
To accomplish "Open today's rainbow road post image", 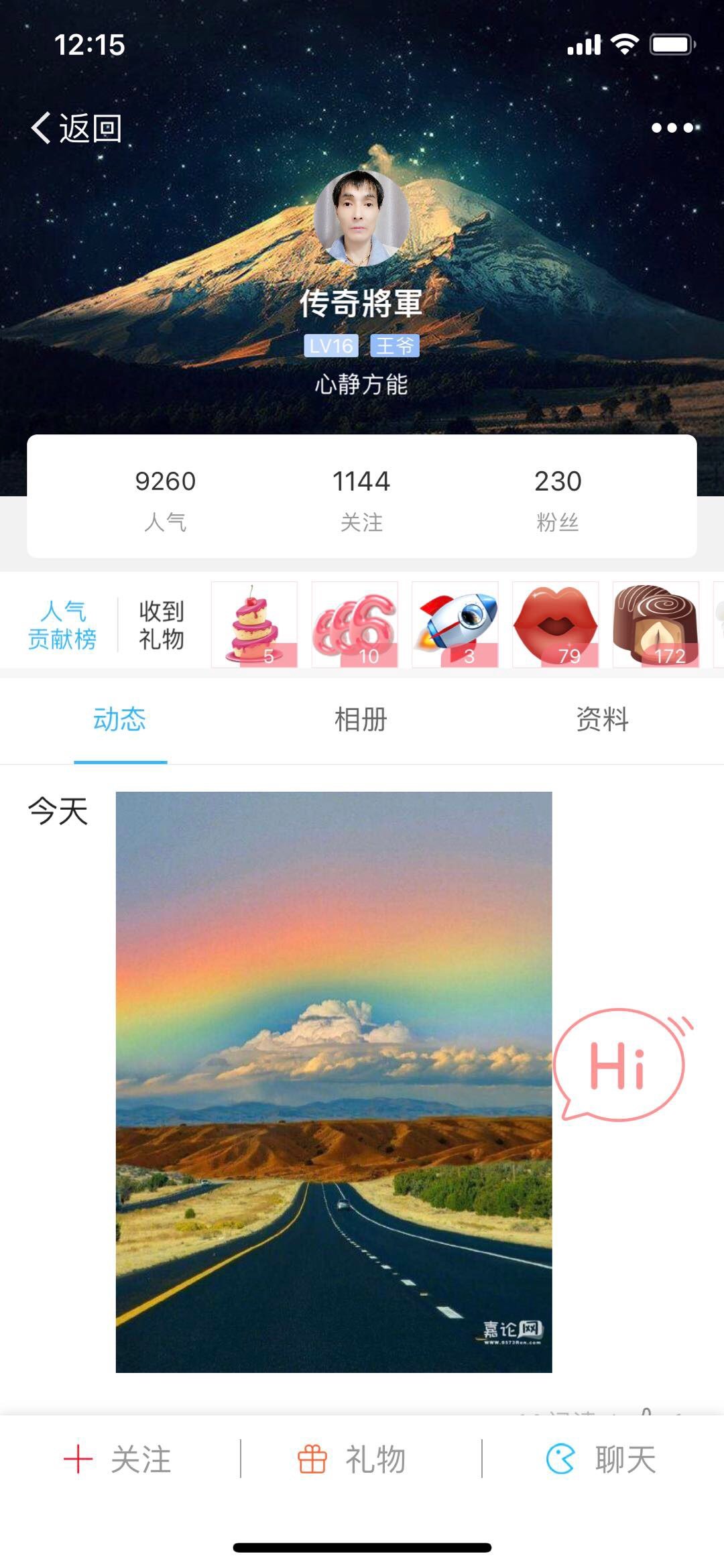I will point(334,1081).
